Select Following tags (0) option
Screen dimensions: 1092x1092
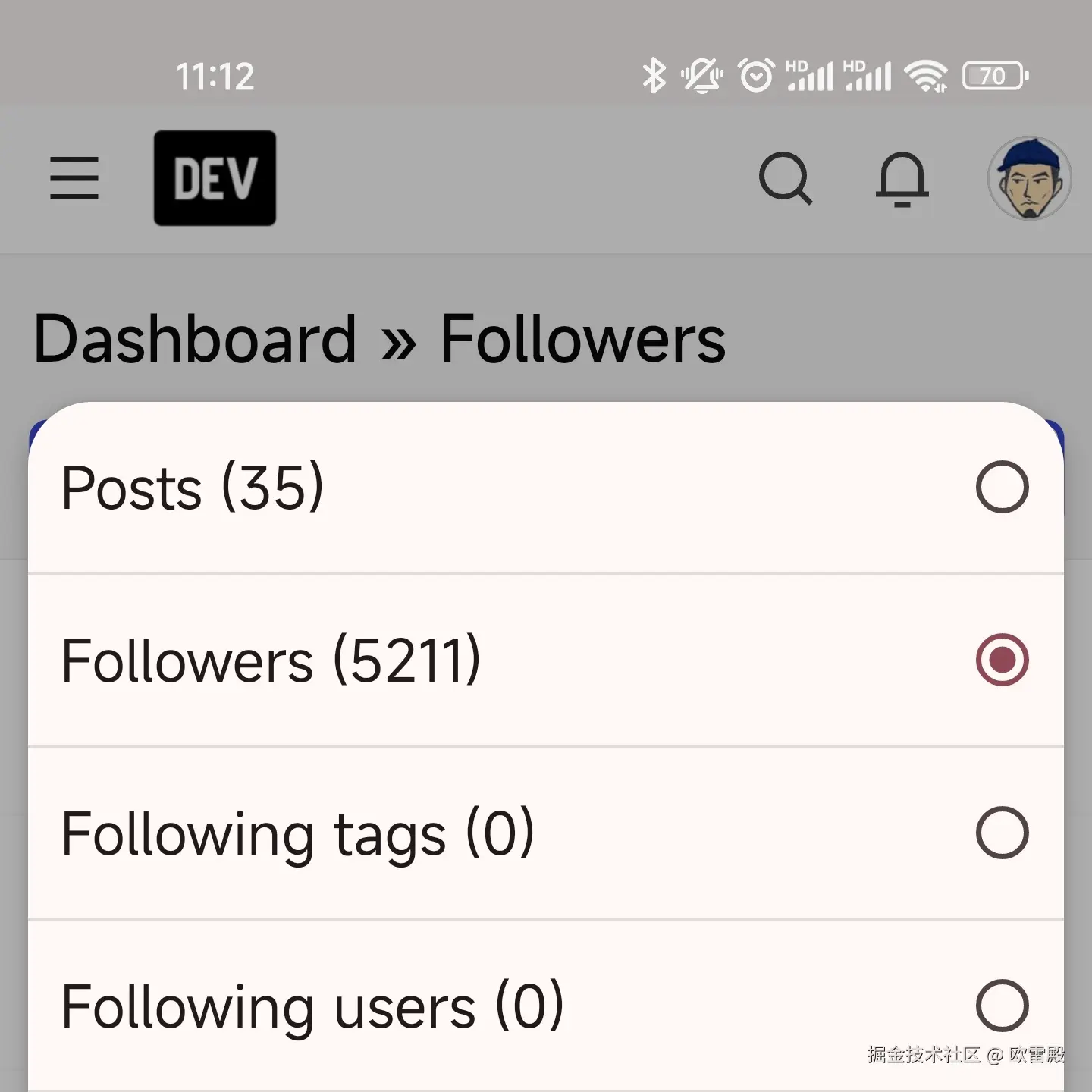tap(545, 833)
